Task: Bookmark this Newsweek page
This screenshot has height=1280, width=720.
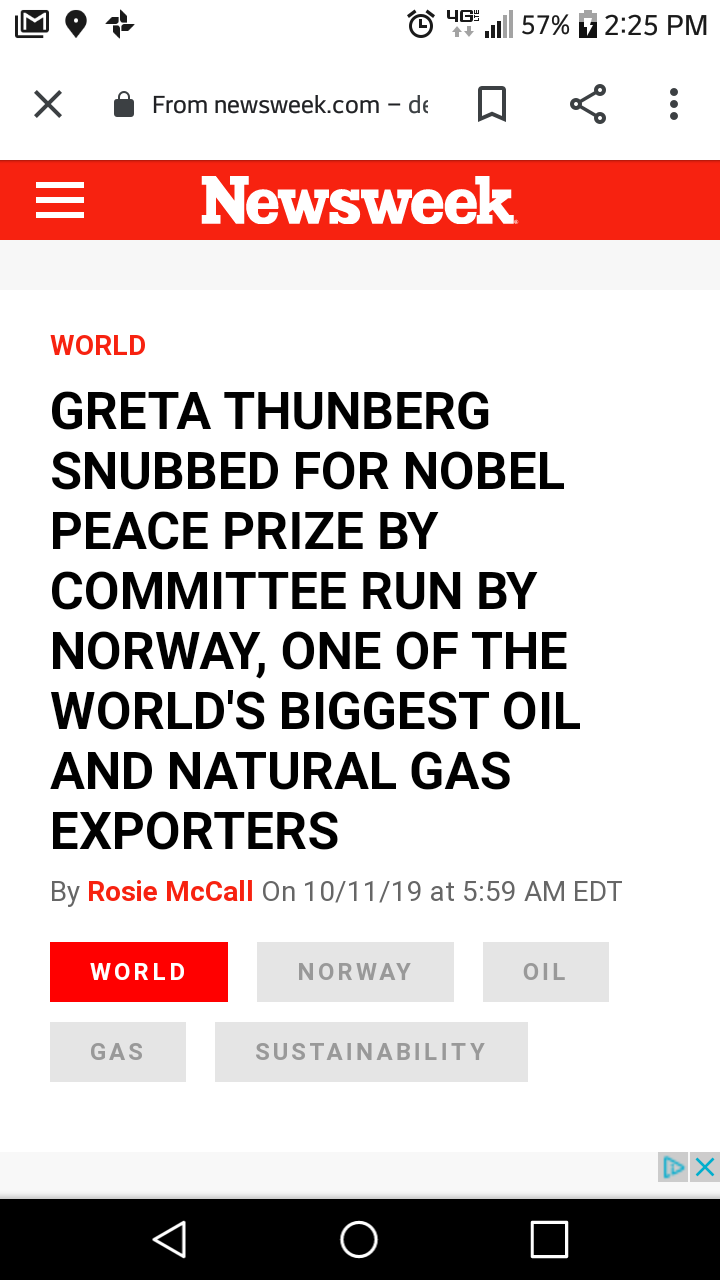Action: point(491,104)
